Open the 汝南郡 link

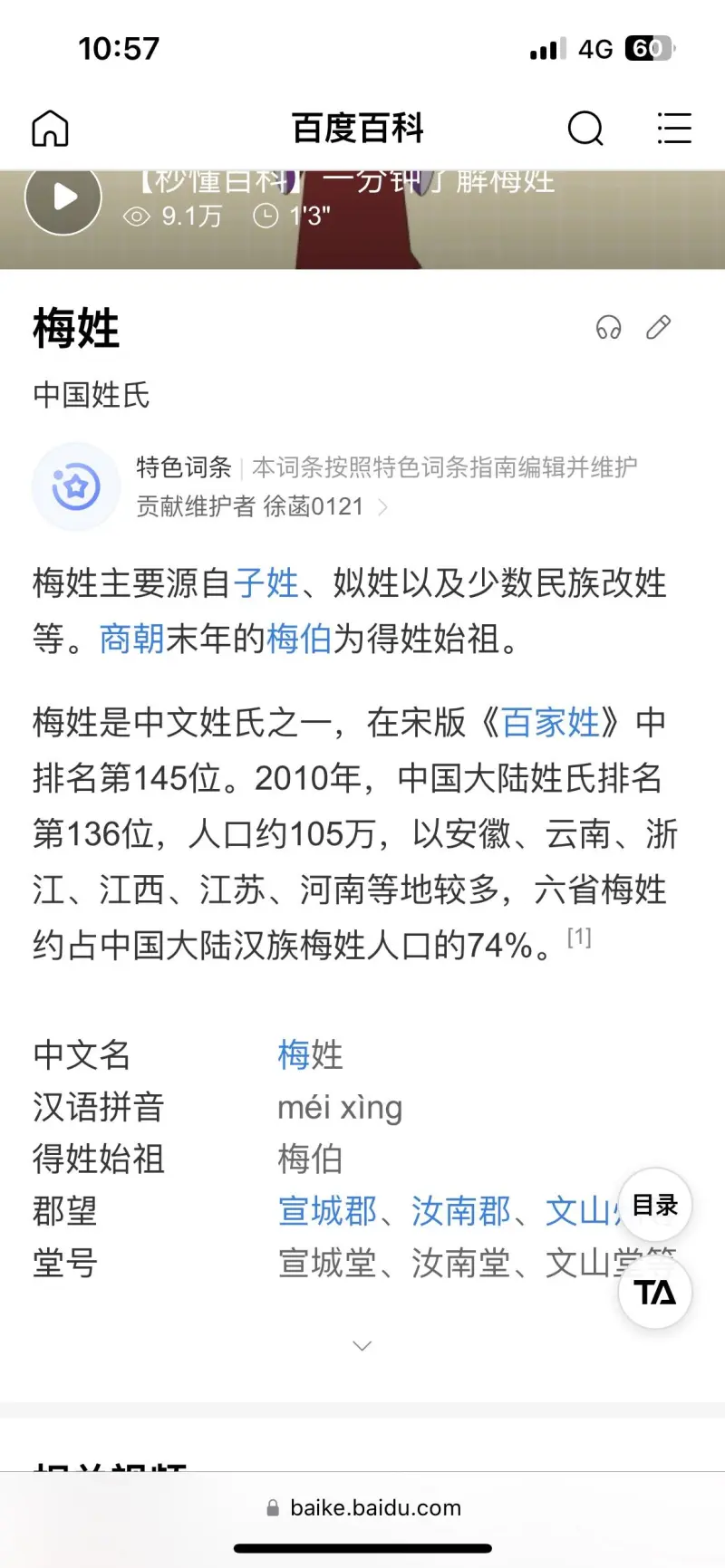click(460, 1211)
